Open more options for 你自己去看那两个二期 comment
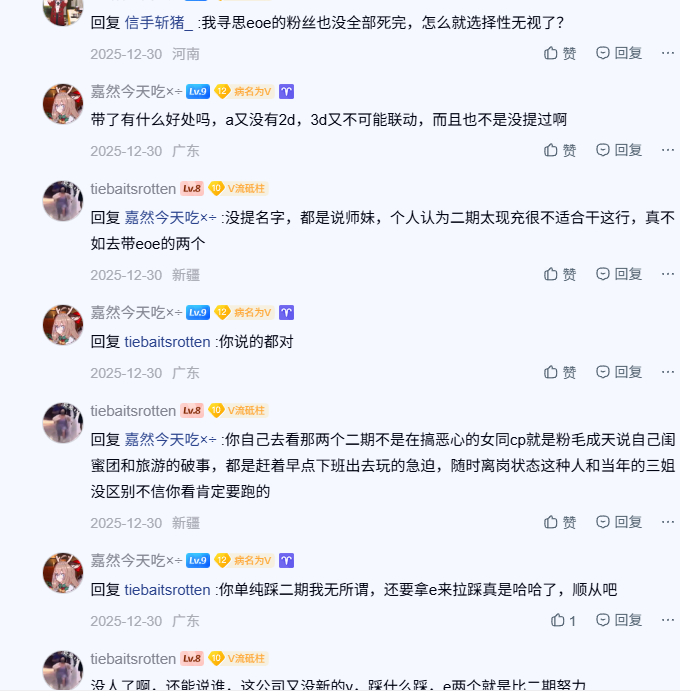Viewport: 695px width, 699px height. (x=668, y=522)
